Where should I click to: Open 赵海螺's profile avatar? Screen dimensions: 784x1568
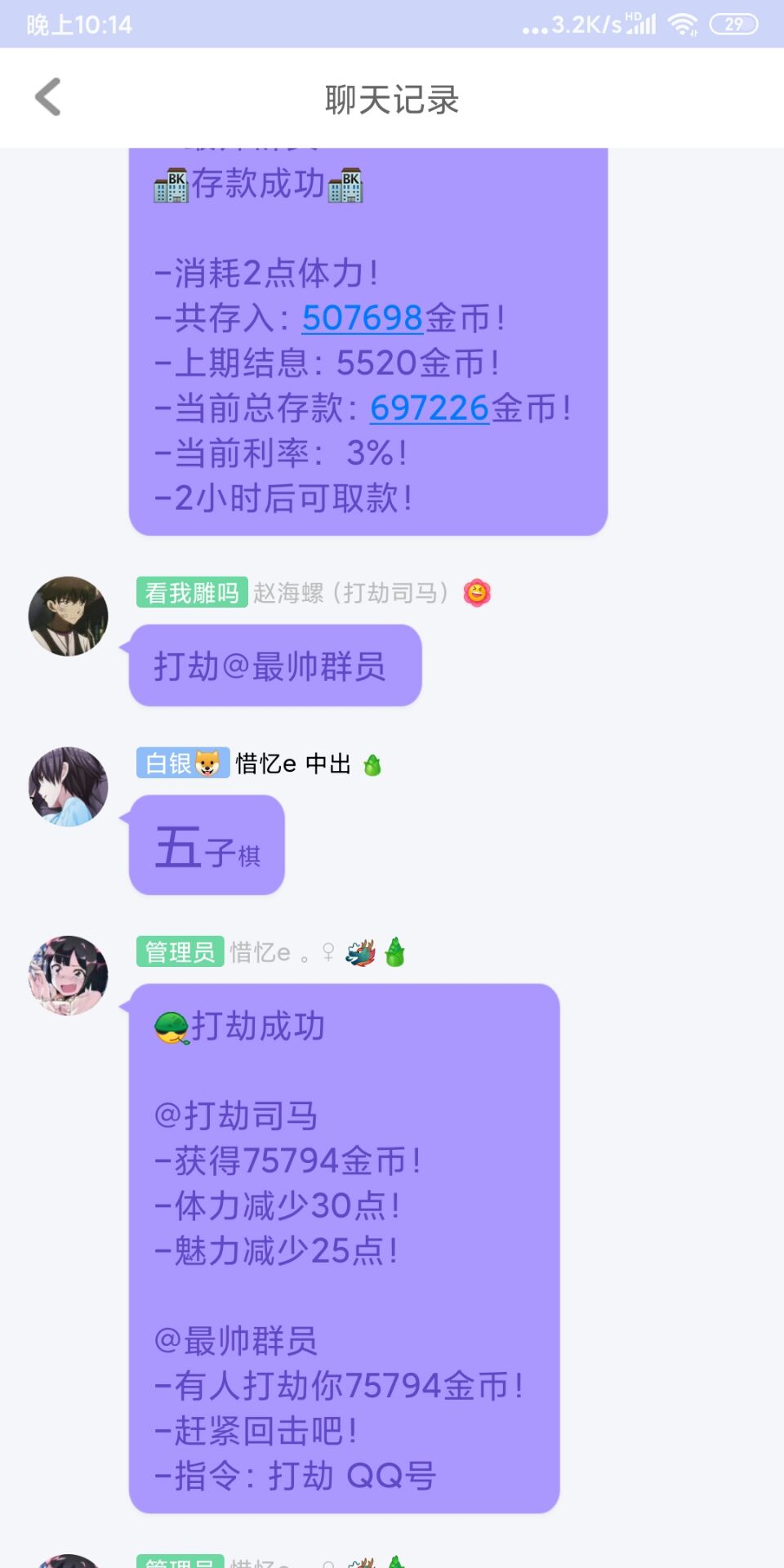[69, 616]
